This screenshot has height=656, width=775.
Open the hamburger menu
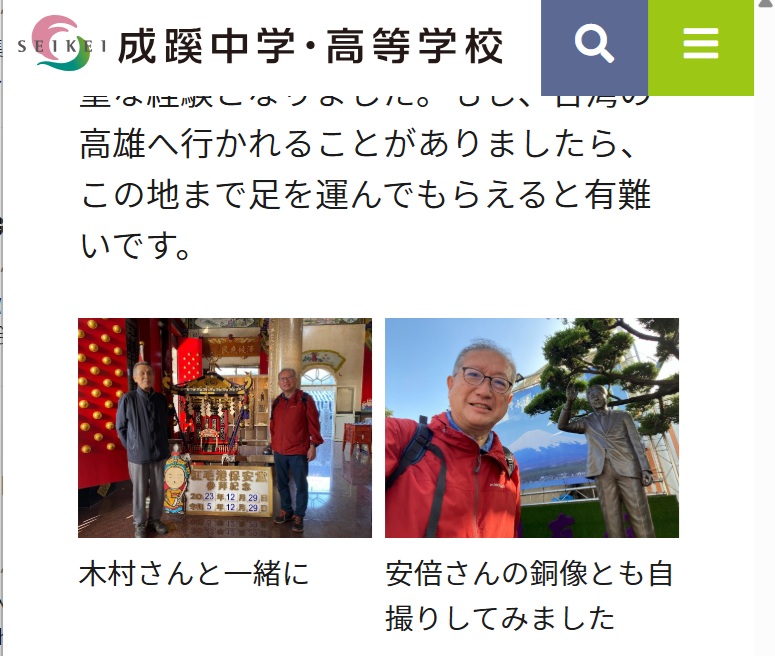[x=700, y=45]
